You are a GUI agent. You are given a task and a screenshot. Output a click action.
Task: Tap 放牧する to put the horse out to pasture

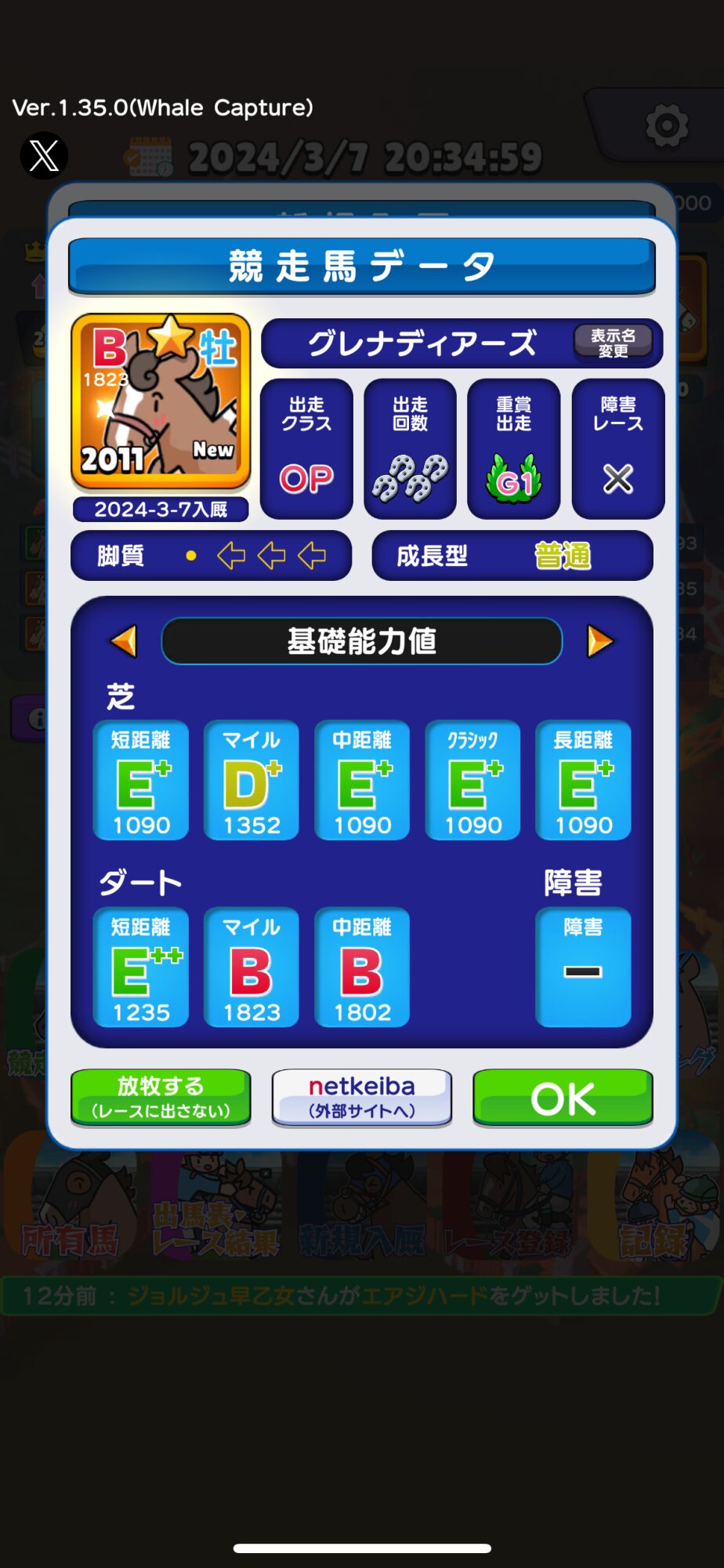(x=161, y=1097)
